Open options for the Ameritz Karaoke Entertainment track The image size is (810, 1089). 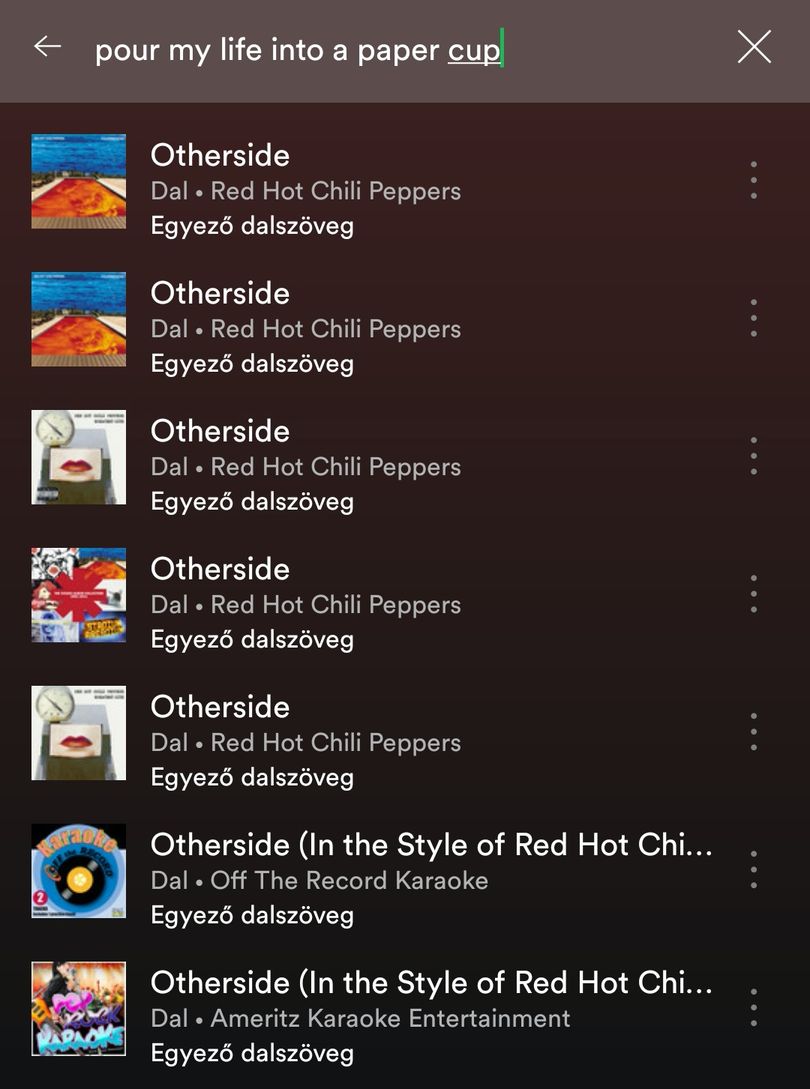754,1008
